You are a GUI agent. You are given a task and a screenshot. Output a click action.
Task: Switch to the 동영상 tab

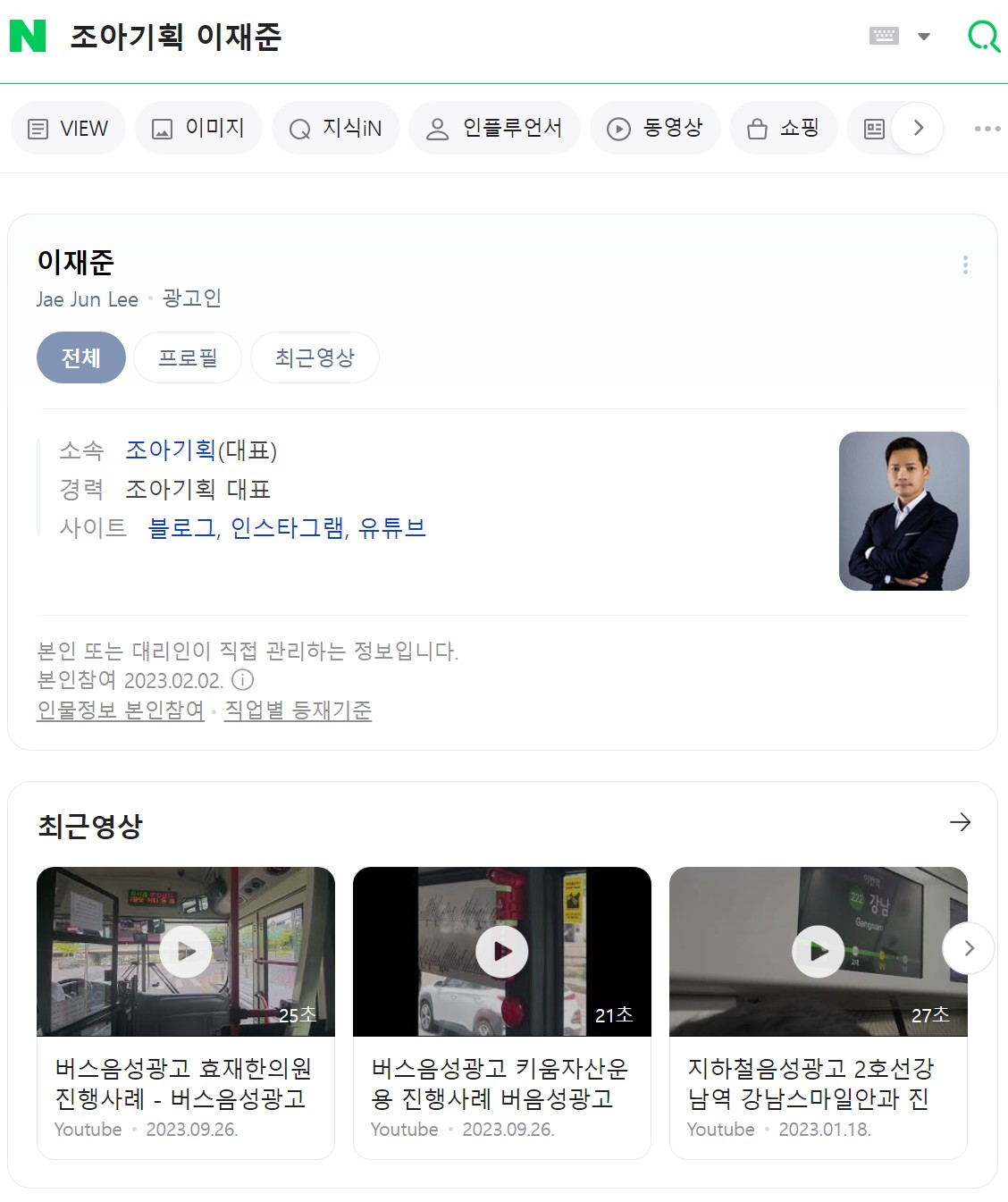click(x=655, y=129)
